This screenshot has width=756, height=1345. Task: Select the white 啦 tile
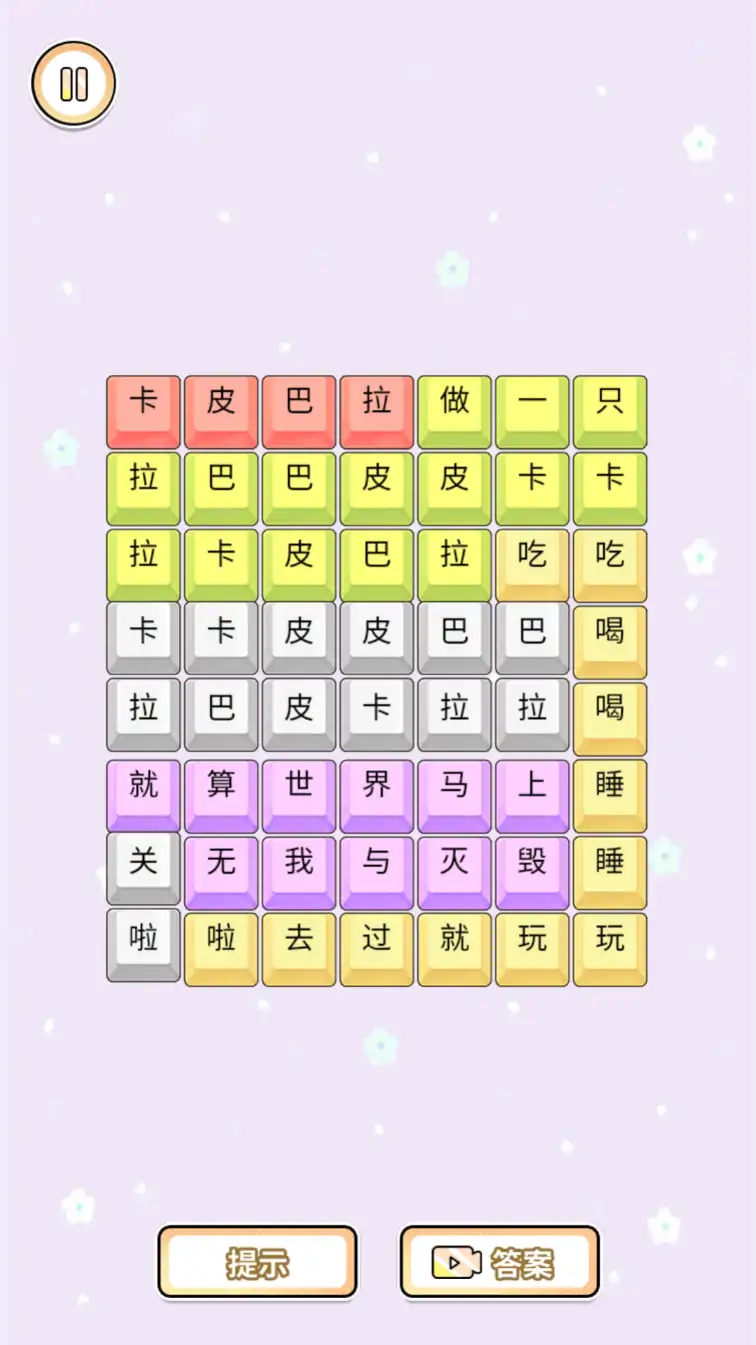[x=144, y=941]
